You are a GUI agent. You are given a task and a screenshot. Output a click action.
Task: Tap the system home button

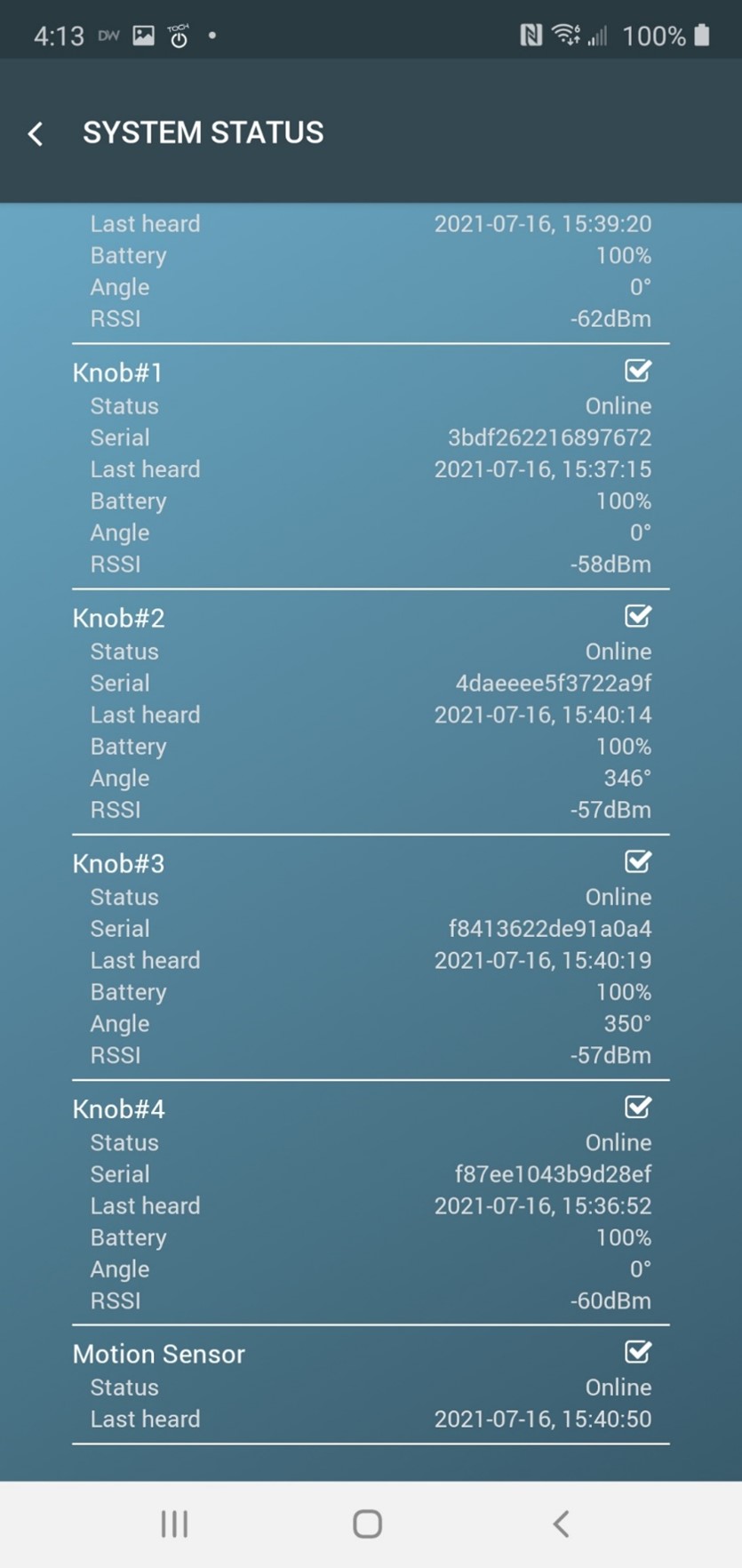[367, 1523]
